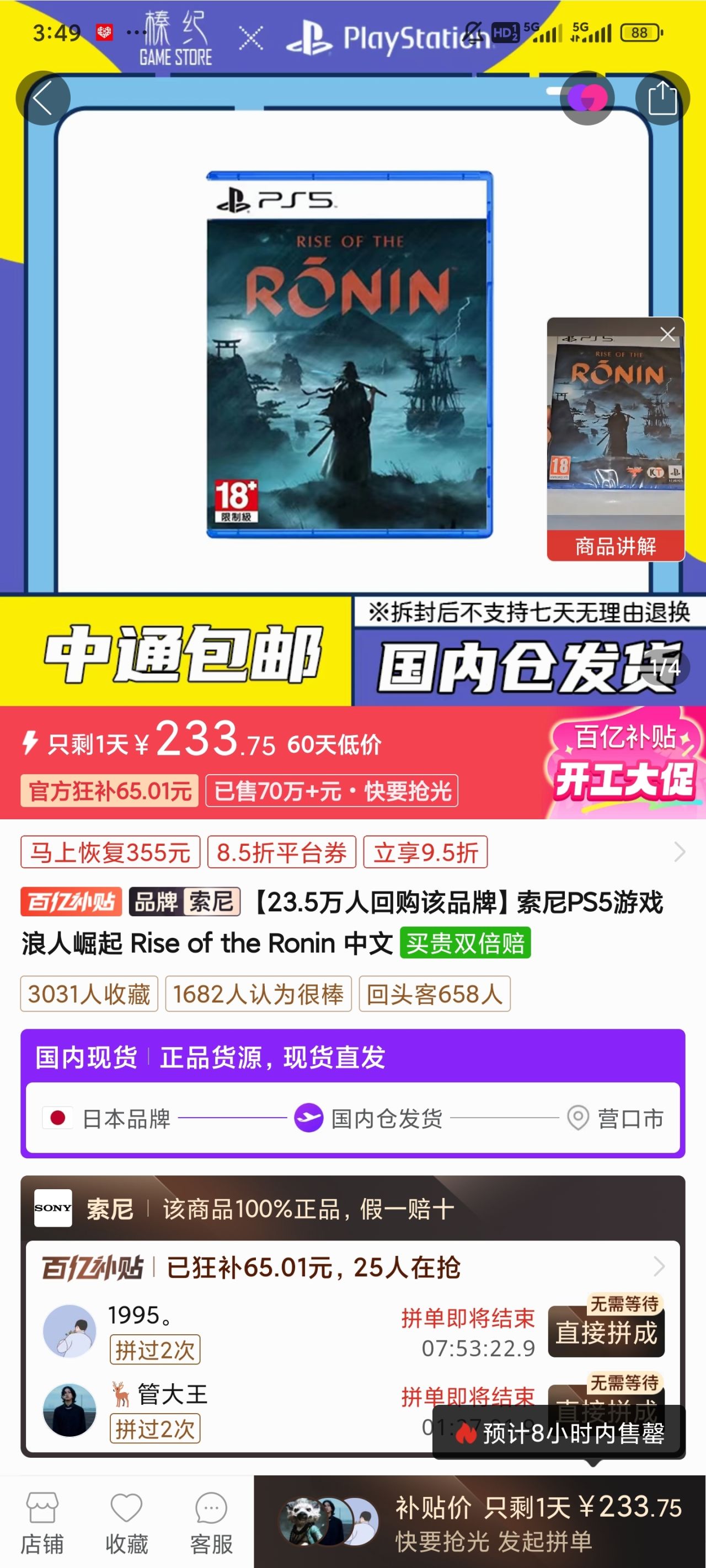Close the 商品讲解 video thumbnail
The width and height of the screenshot is (706, 1568).
(x=667, y=334)
